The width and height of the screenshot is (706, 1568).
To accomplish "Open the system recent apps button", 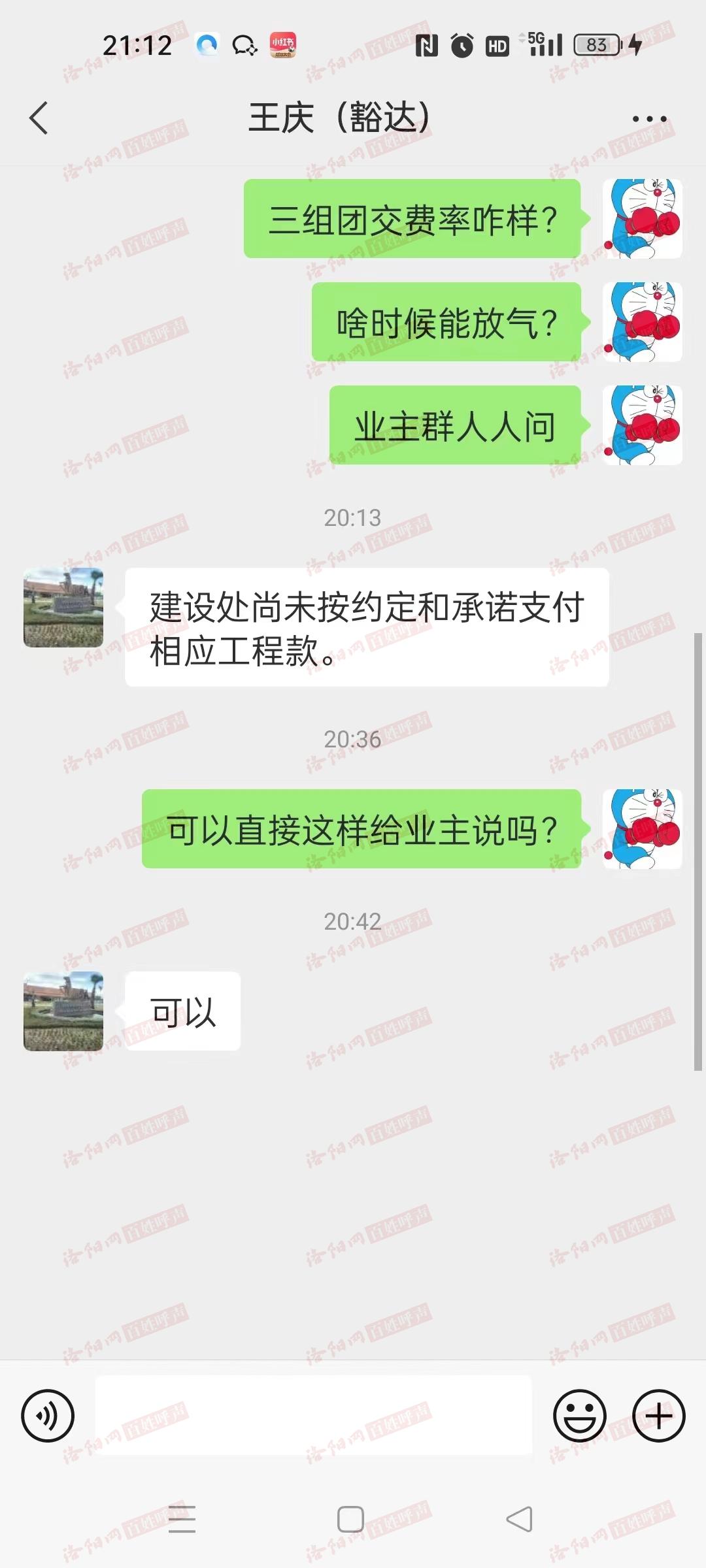I will point(182,1519).
